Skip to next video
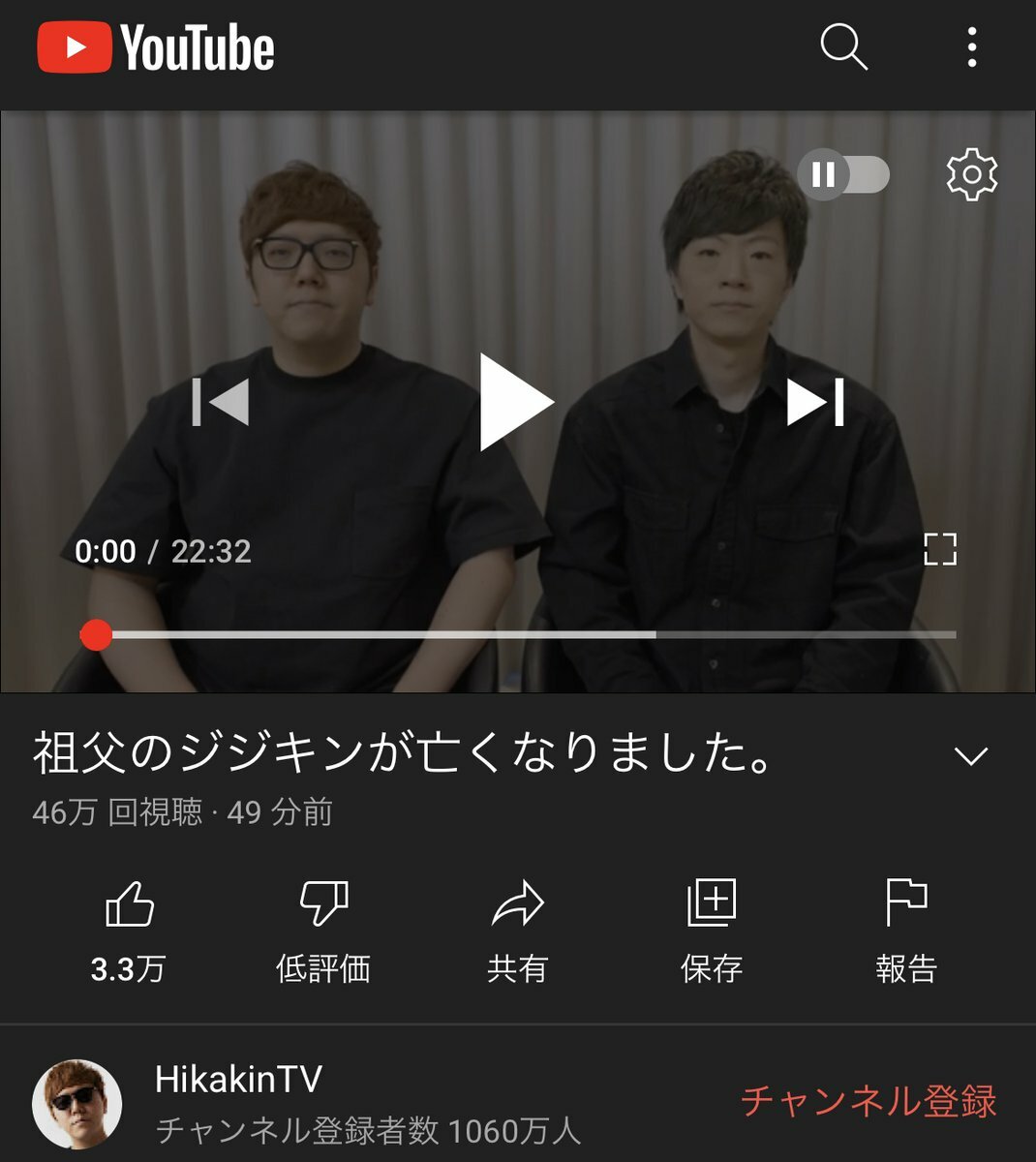1036x1162 pixels. point(815,402)
